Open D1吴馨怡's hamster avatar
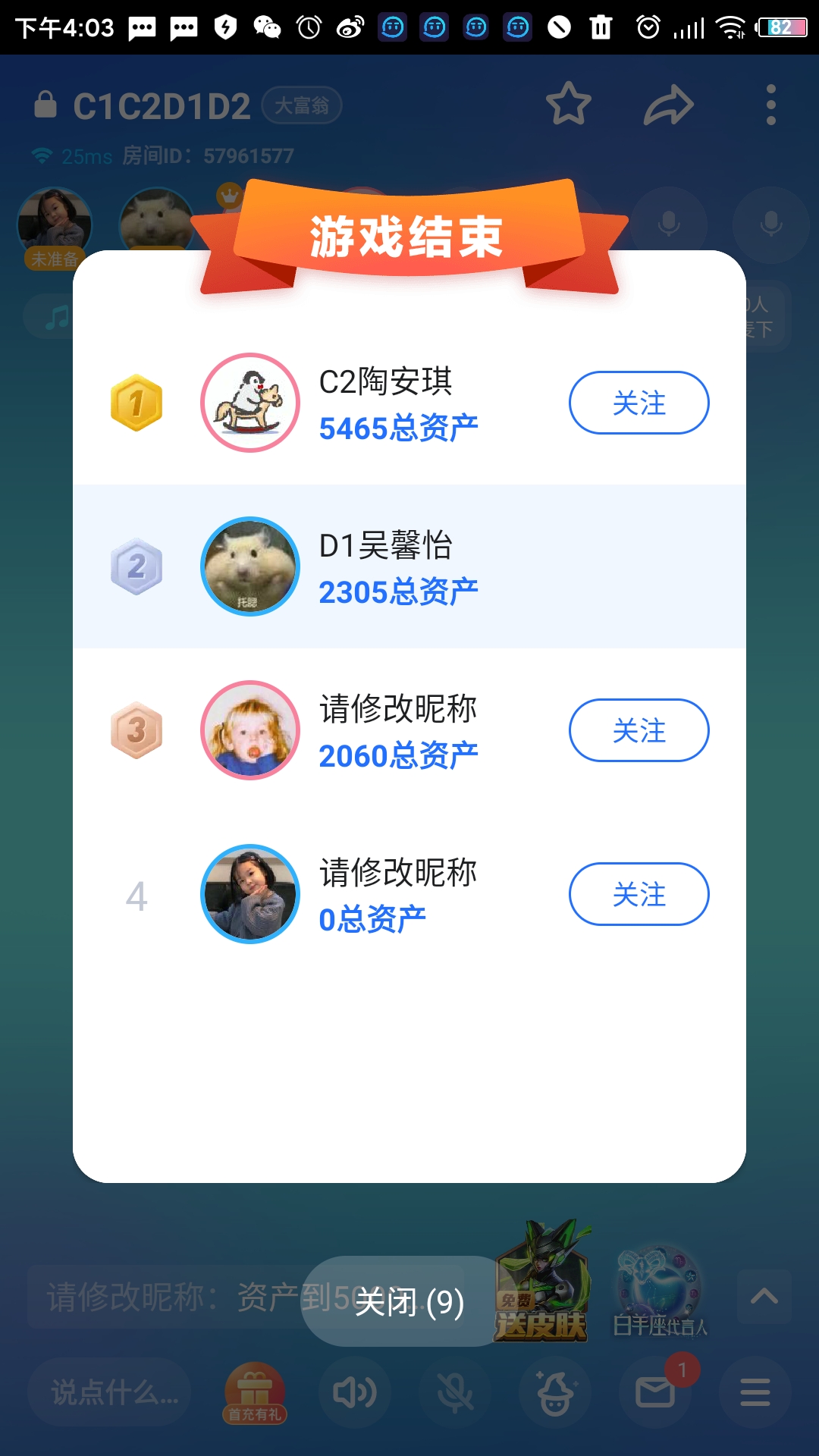The width and height of the screenshot is (819, 1456). tap(250, 566)
